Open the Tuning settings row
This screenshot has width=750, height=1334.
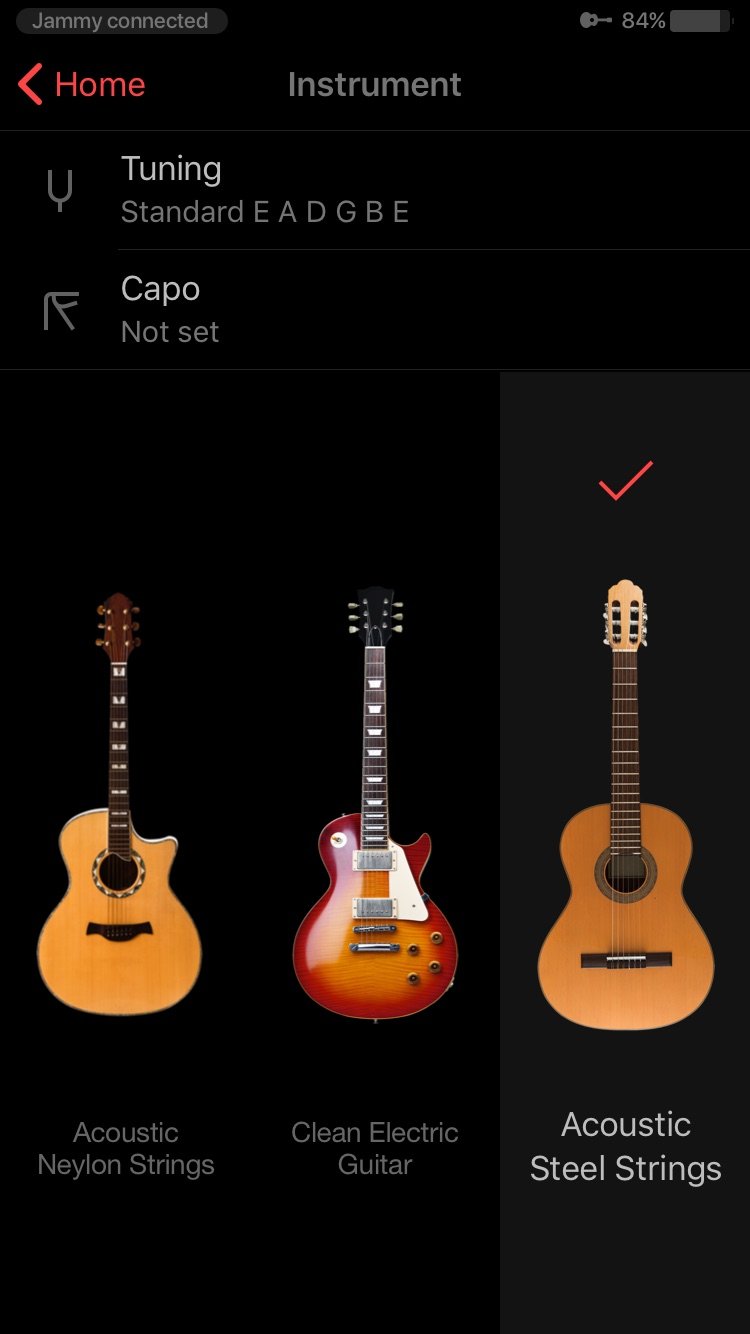(375, 190)
